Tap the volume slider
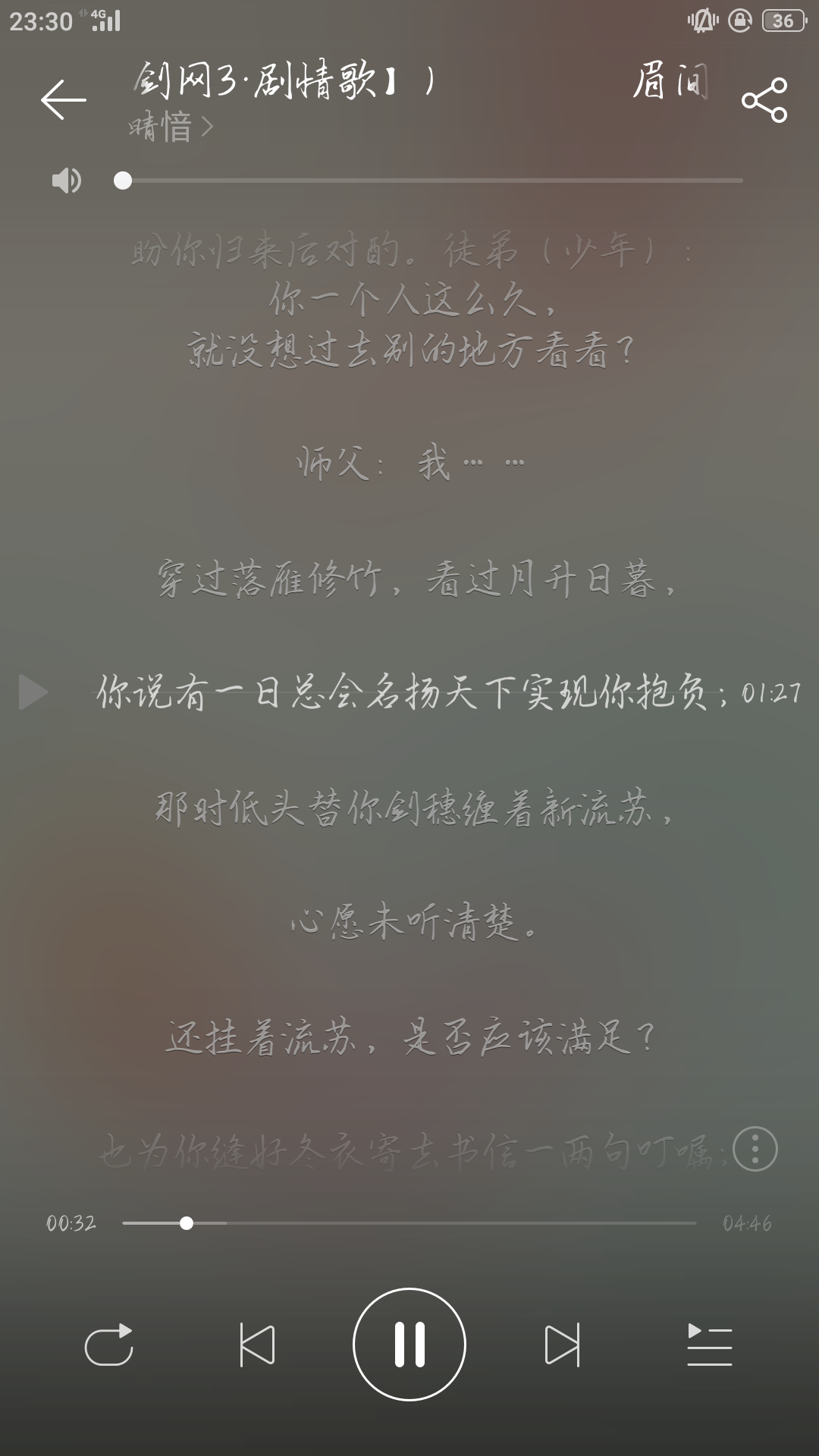Image resolution: width=819 pixels, height=1456 pixels. [x=432, y=180]
